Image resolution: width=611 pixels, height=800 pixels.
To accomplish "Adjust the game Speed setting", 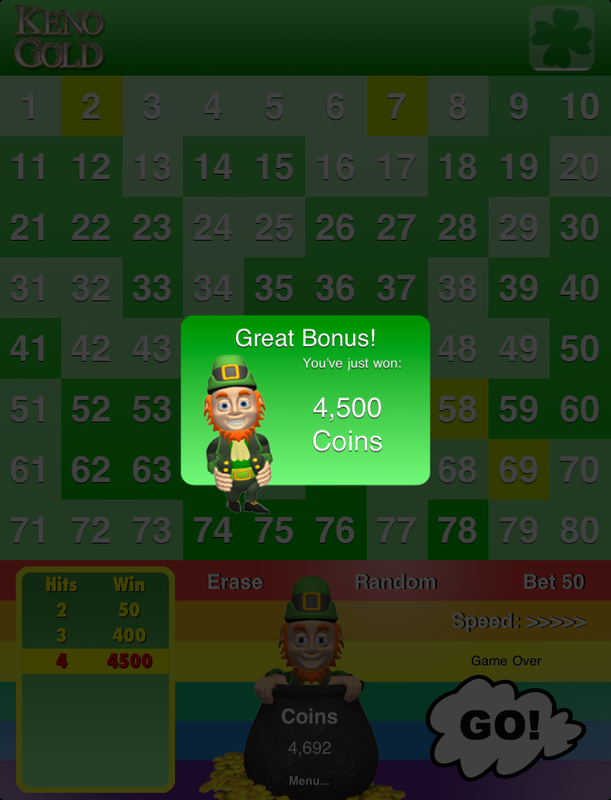I will (x=519, y=621).
